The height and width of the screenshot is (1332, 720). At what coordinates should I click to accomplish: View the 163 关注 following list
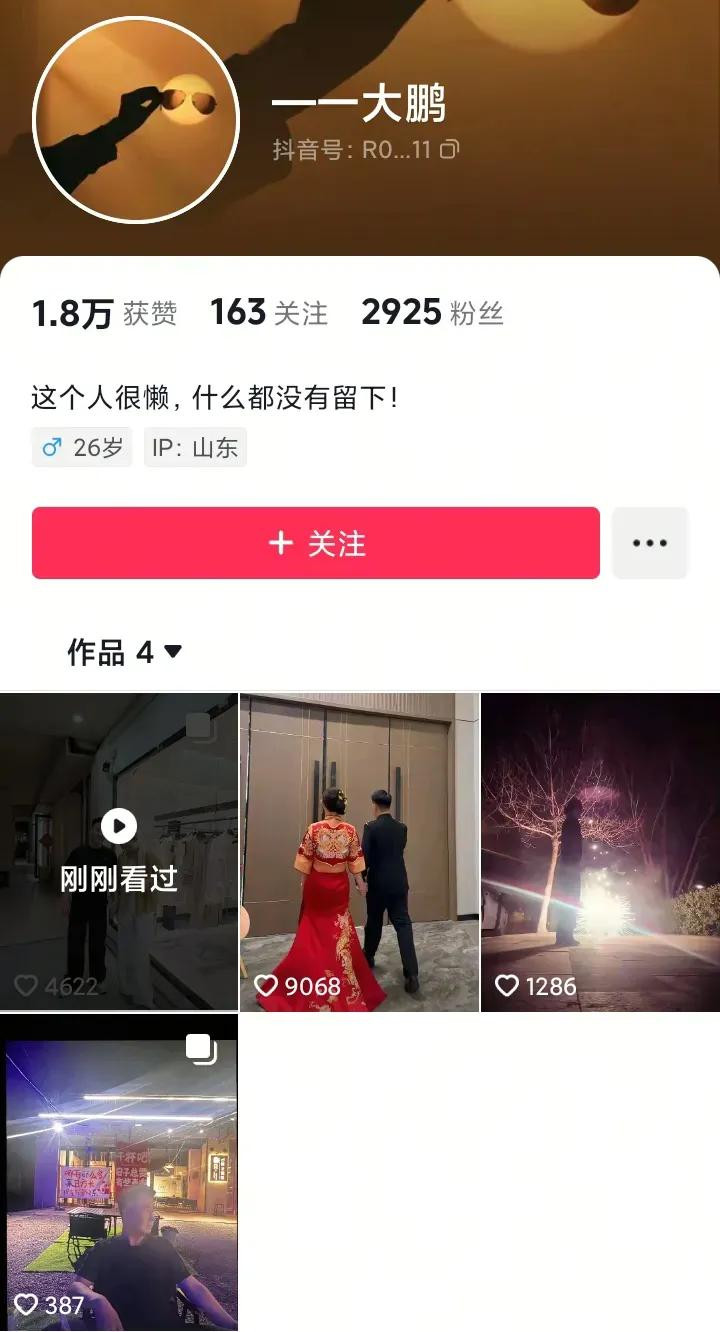tap(268, 313)
